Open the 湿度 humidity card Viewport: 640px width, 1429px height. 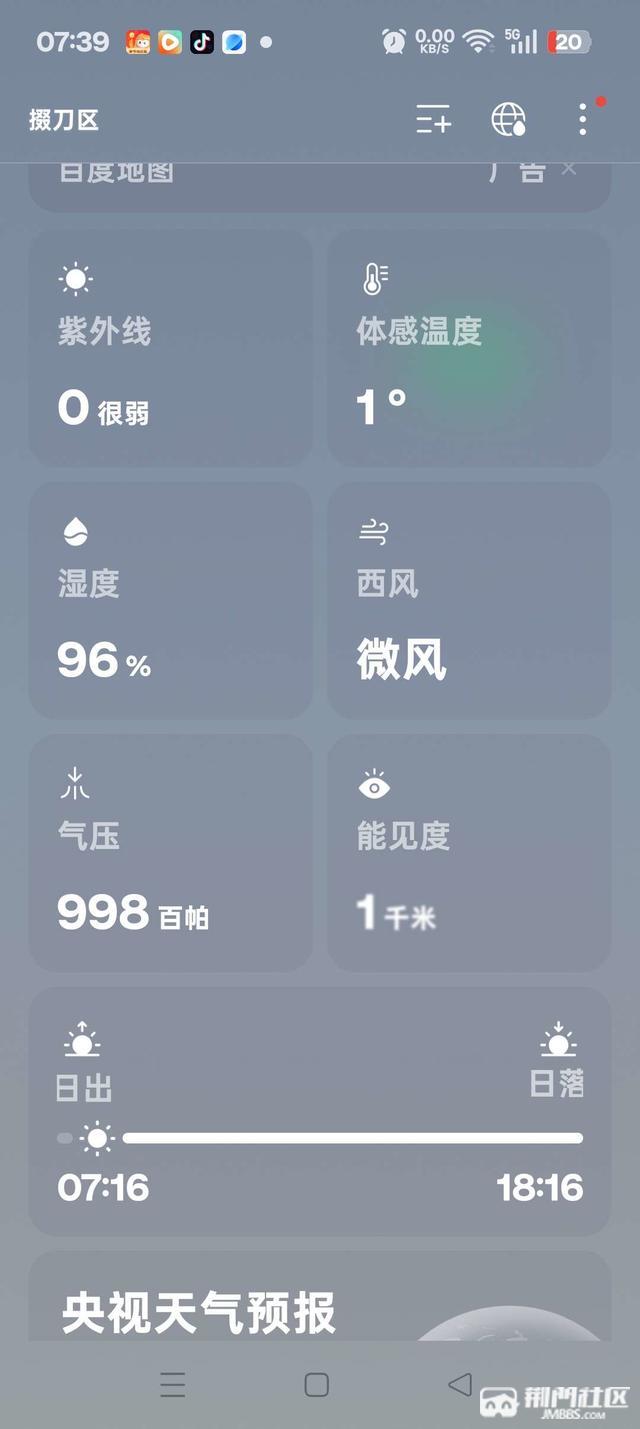(x=170, y=600)
